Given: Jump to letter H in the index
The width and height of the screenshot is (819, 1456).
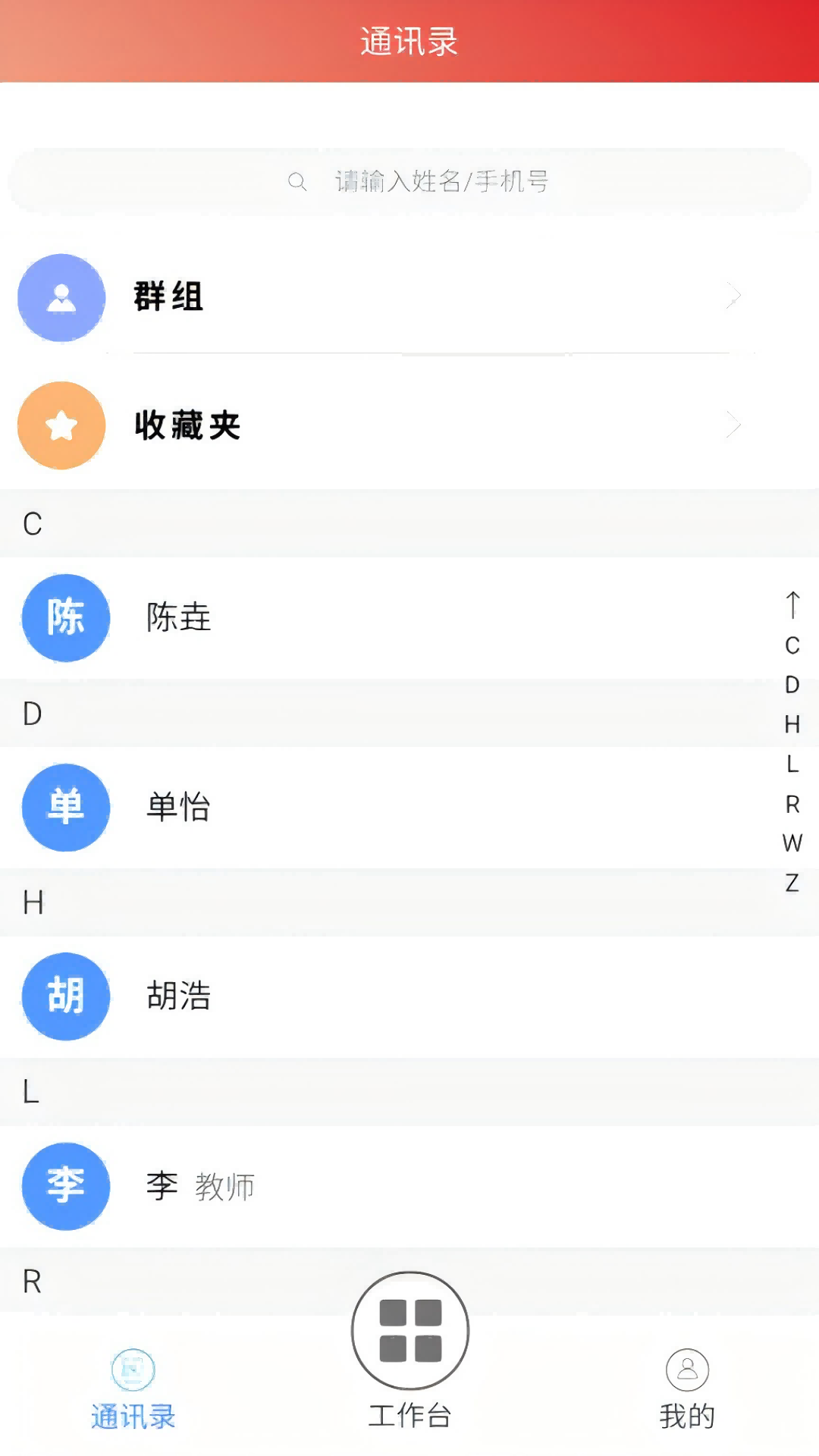Looking at the screenshot, I should click(792, 724).
